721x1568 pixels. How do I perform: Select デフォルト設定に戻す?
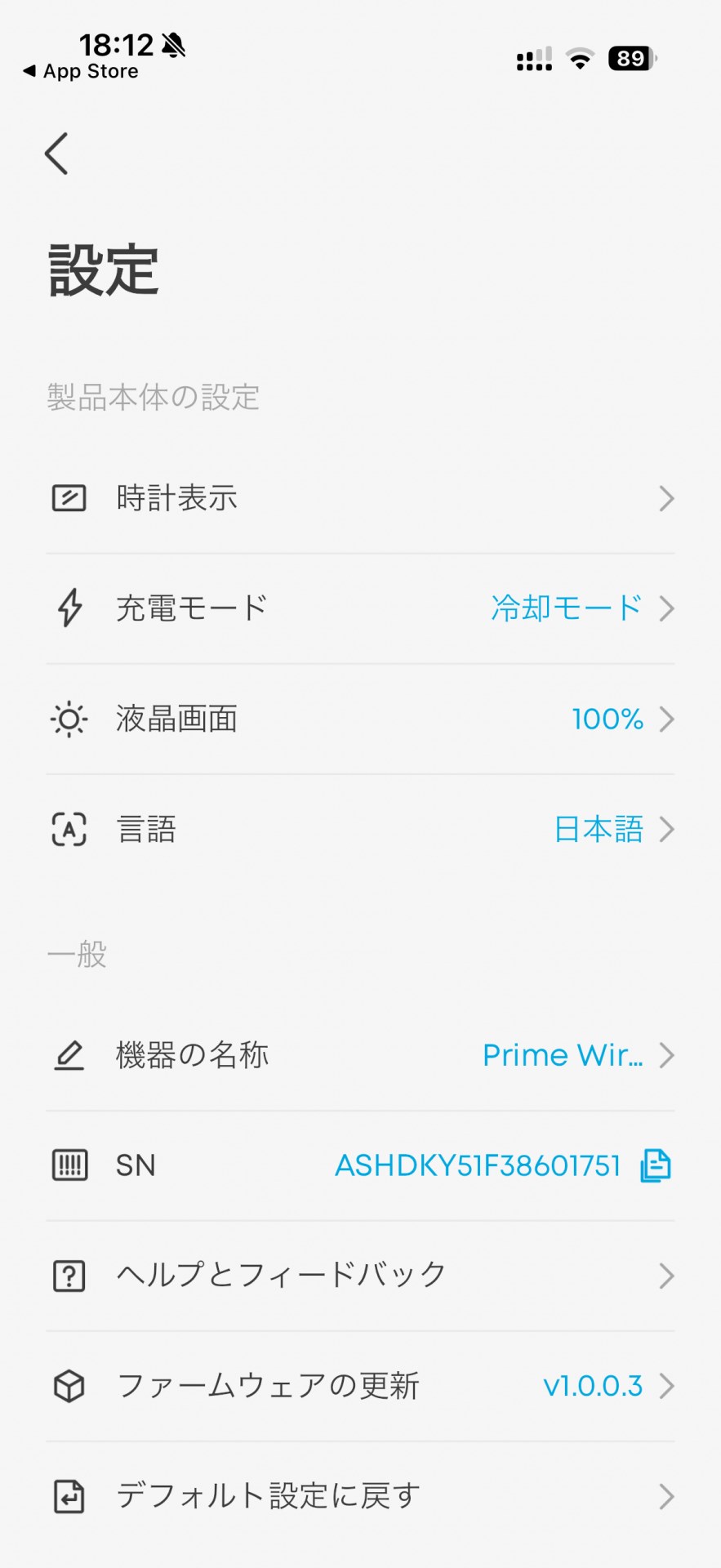tap(359, 1496)
